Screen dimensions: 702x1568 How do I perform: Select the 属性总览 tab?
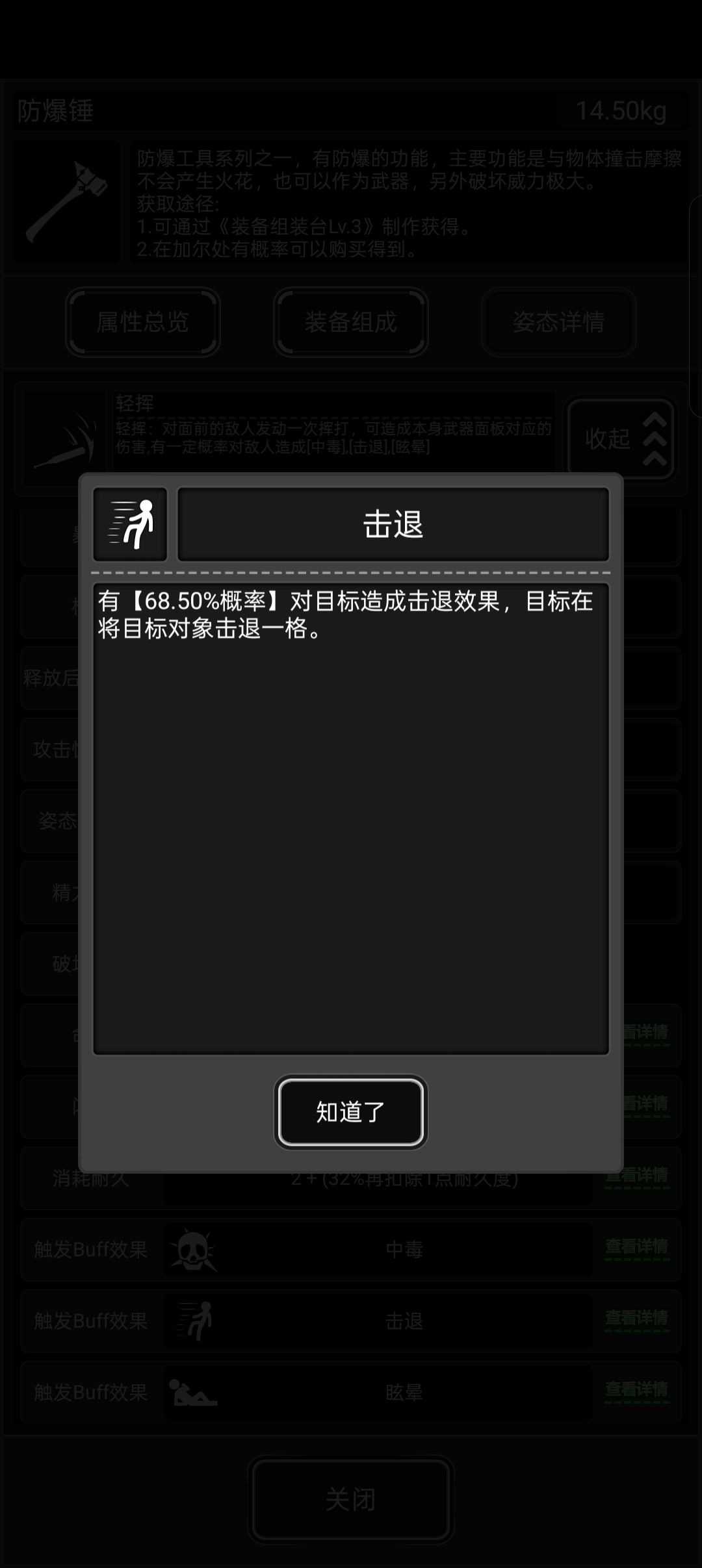coord(143,323)
